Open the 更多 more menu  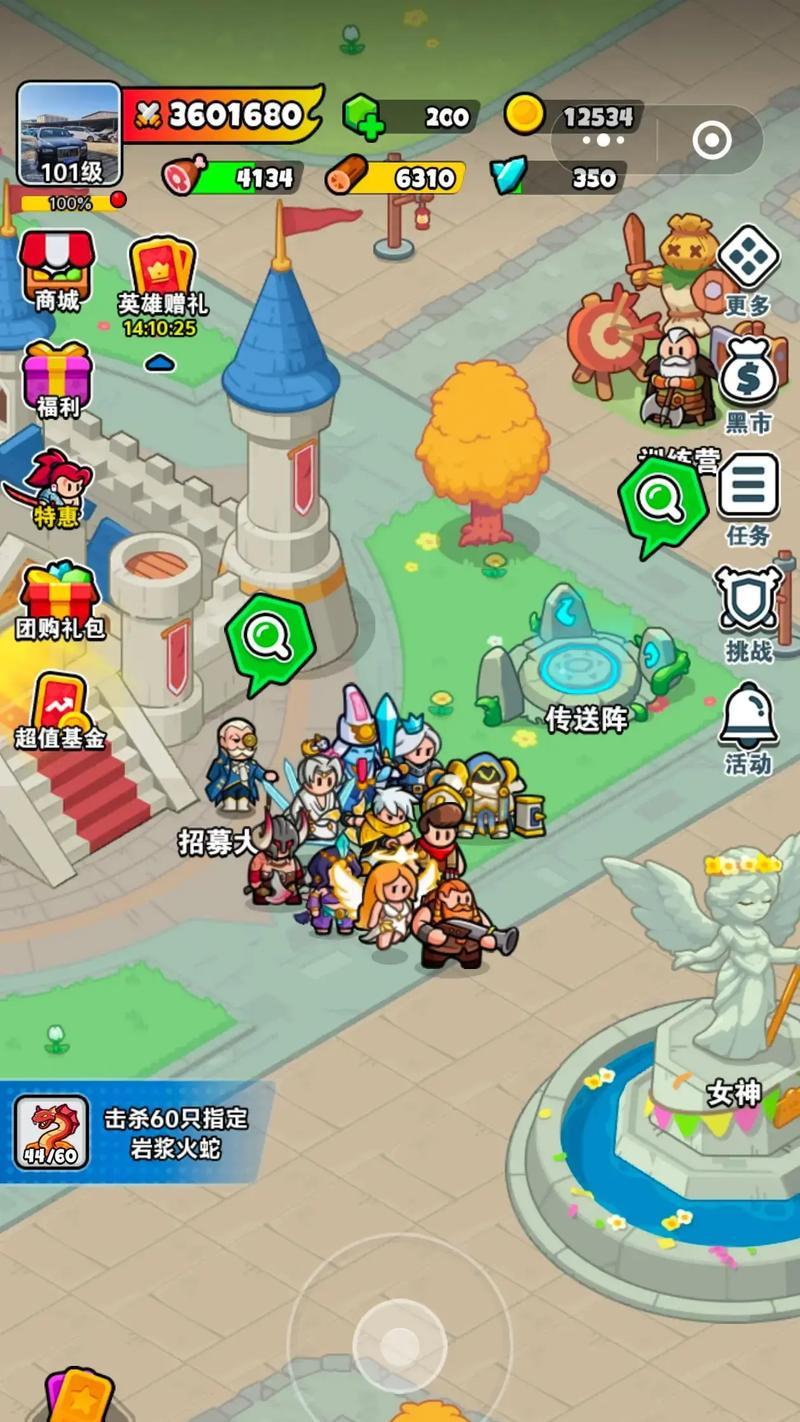[x=748, y=268]
